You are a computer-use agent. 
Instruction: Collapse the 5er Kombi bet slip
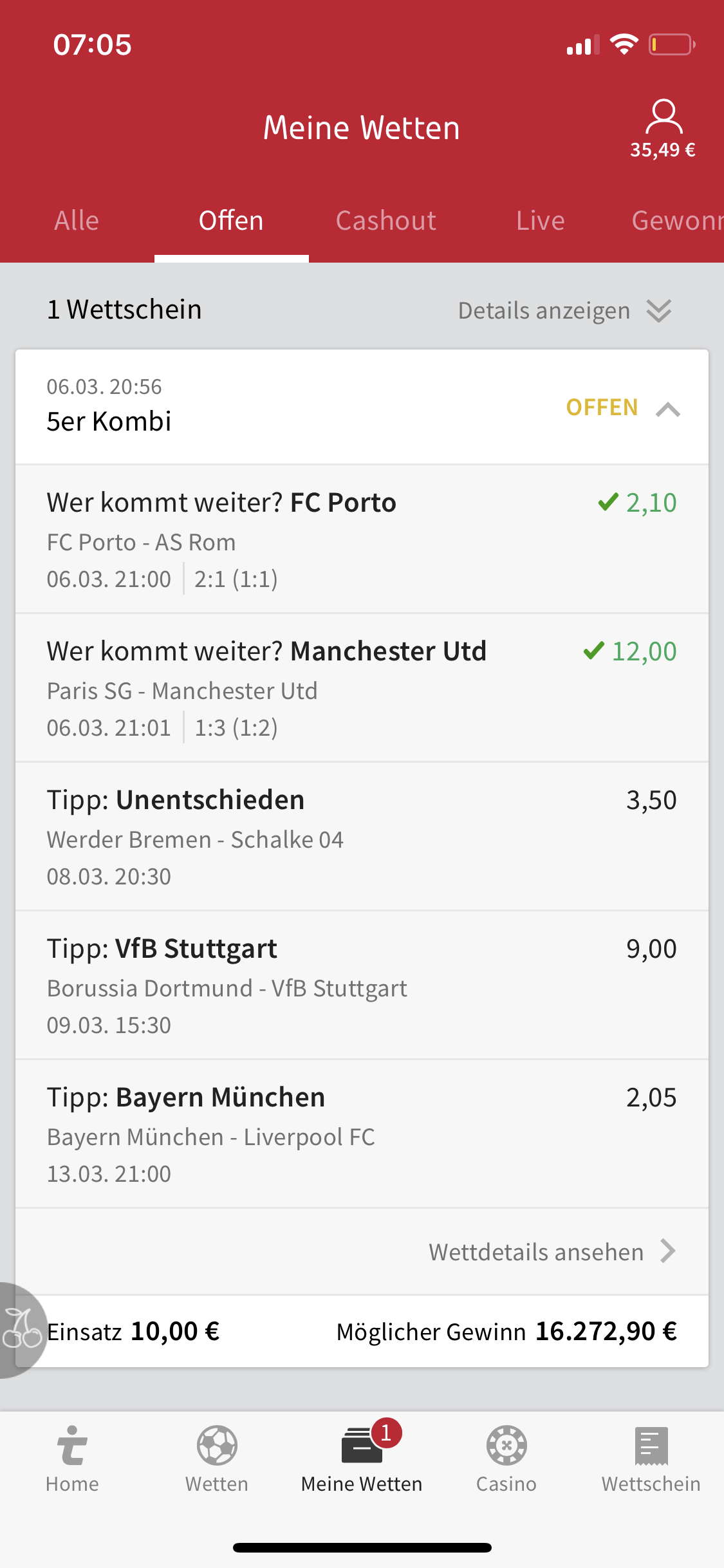tap(668, 409)
